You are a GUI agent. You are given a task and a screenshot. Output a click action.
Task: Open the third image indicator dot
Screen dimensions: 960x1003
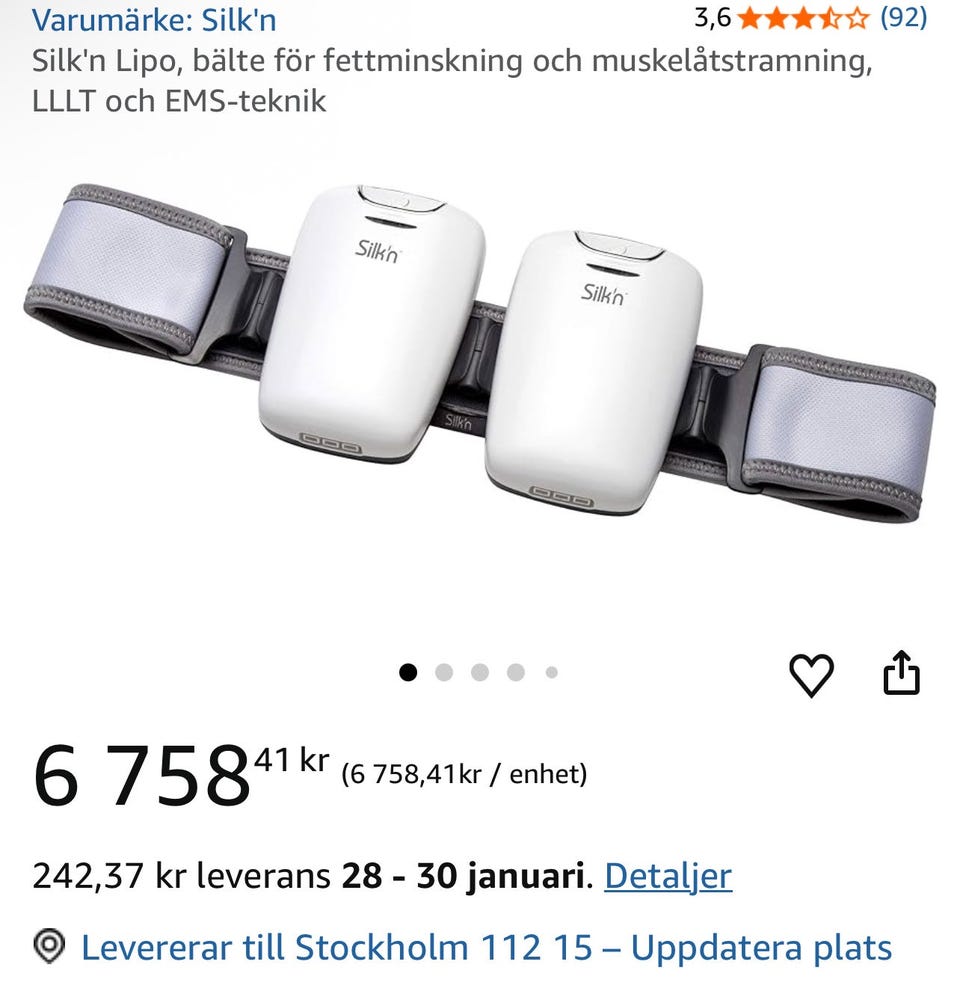tap(480, 672)
